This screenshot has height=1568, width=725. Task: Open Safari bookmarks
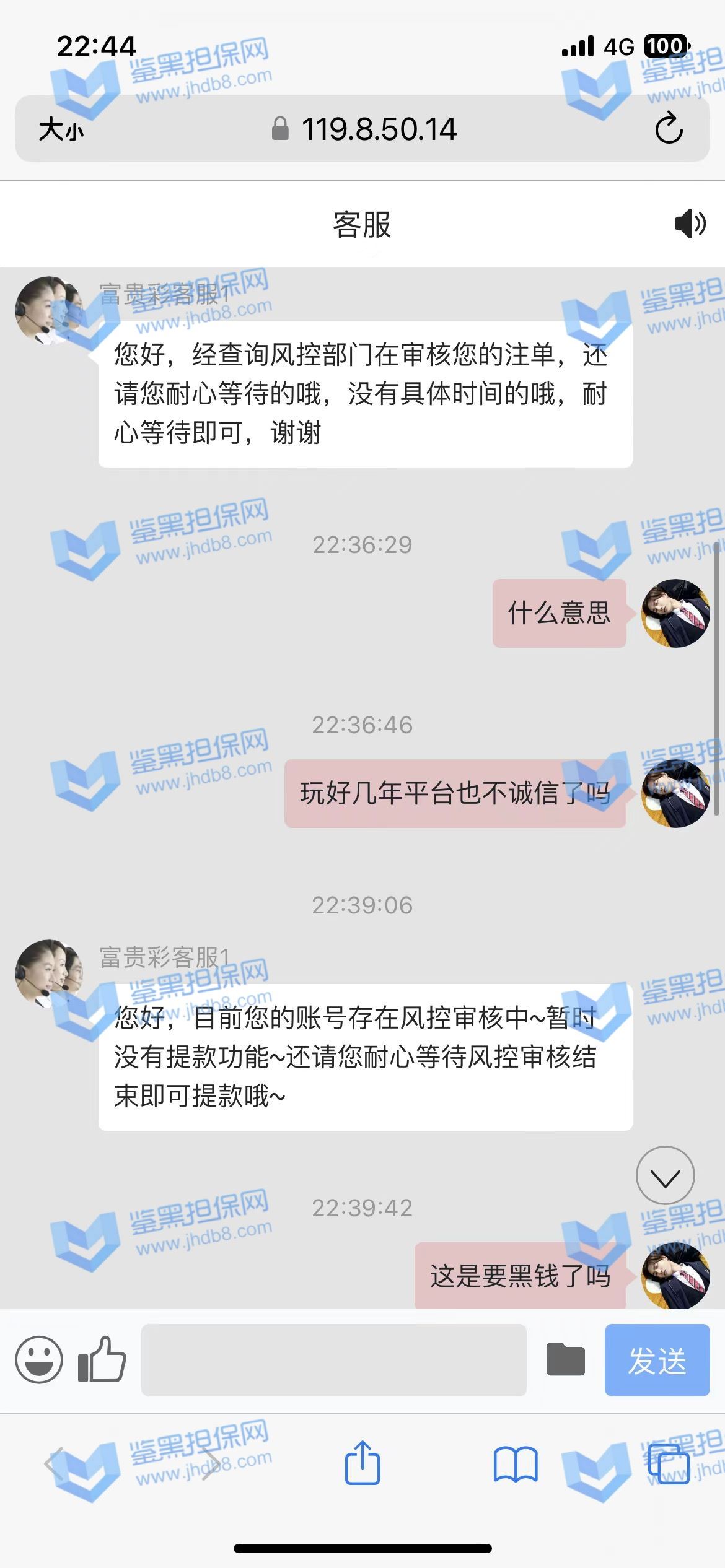pyautogui.click(x=516, y=1464)
